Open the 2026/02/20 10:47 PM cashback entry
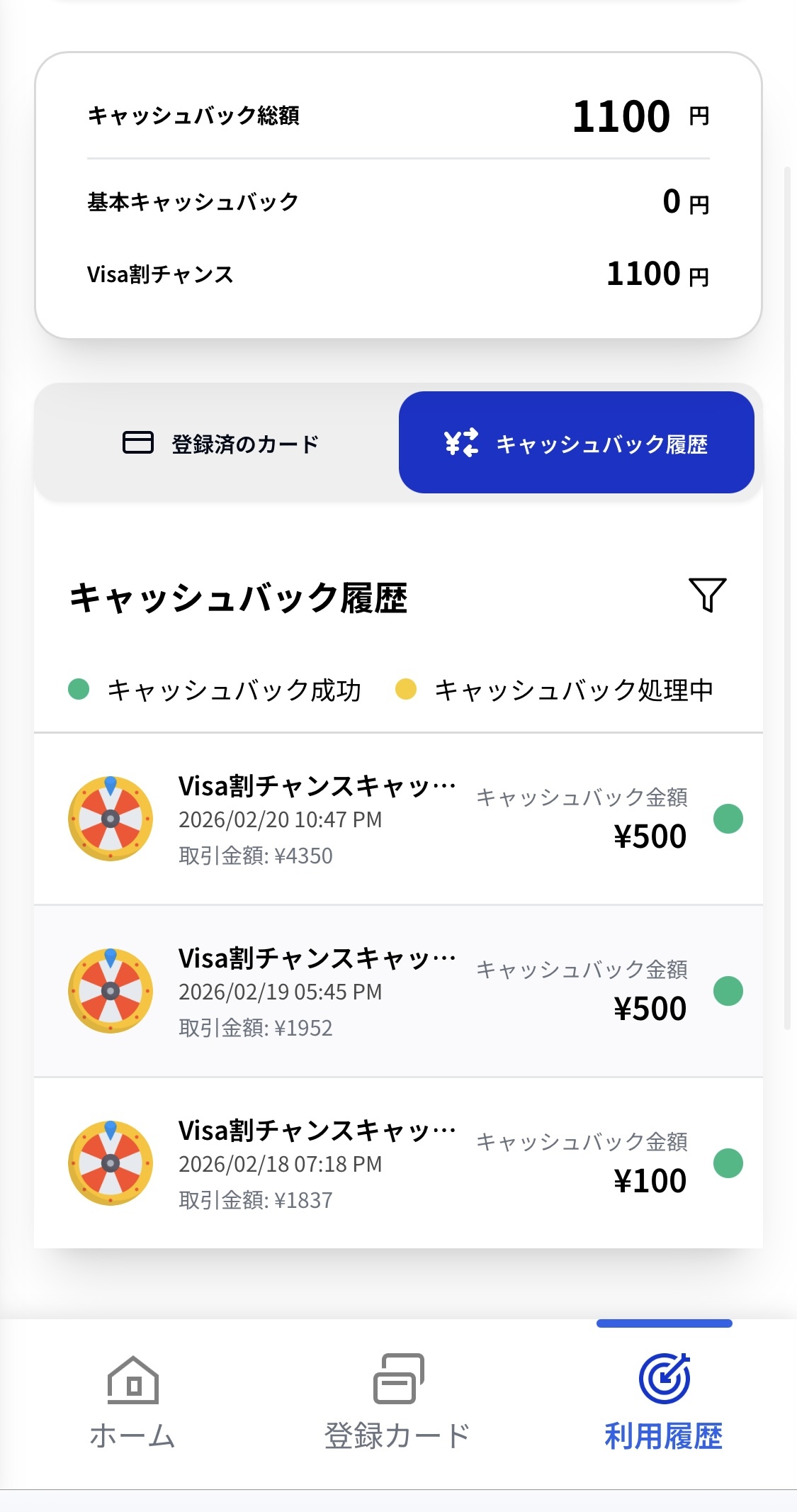 397,819
